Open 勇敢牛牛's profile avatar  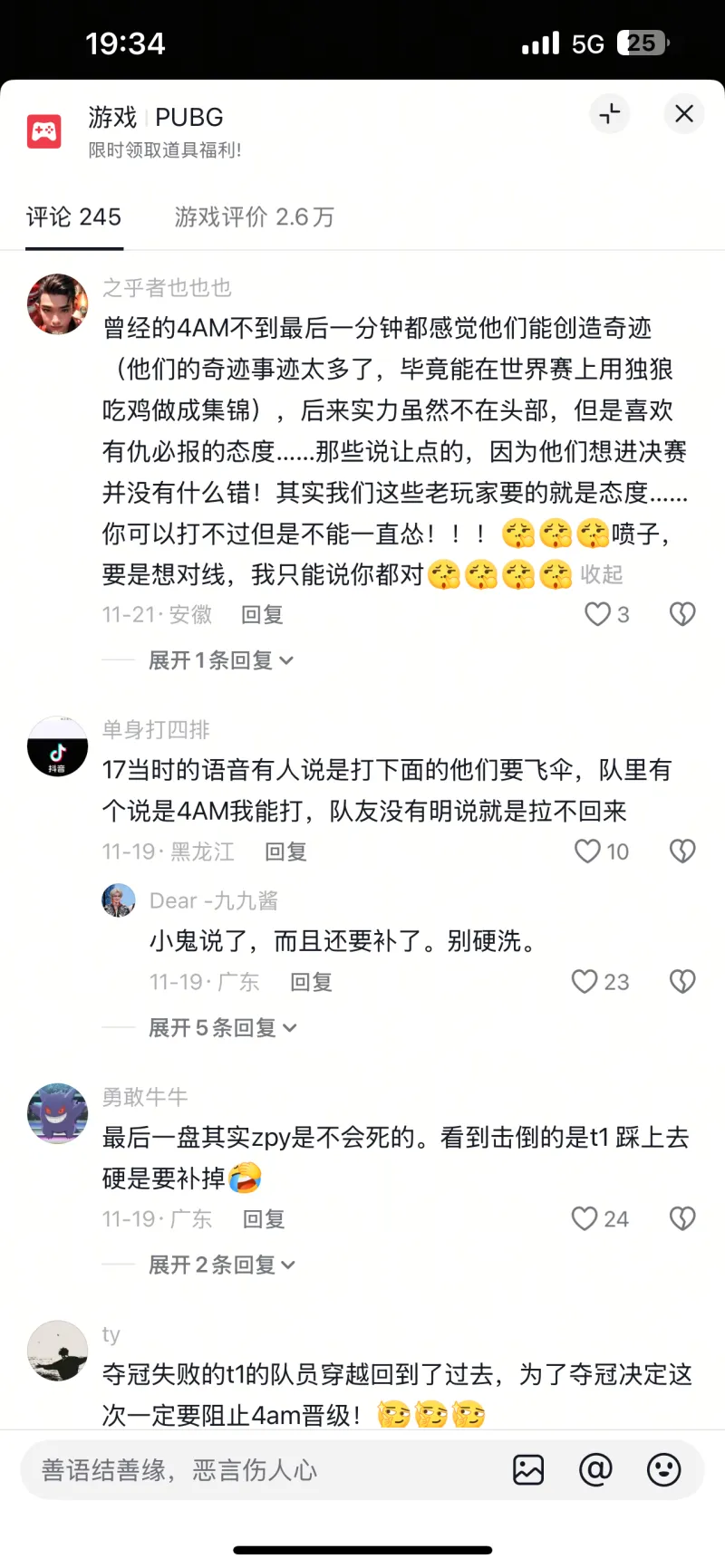click(58, 1113)
